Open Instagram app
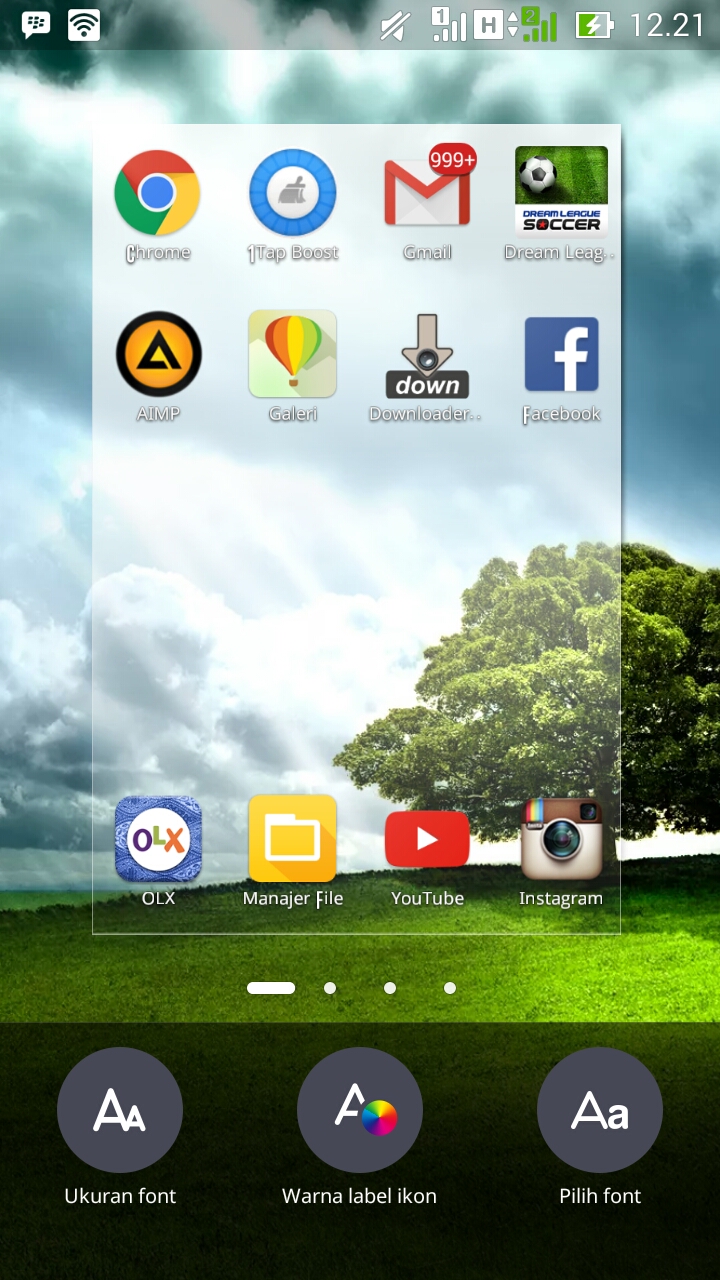This screenshot has height=1280, width=720. coord(561,839)
